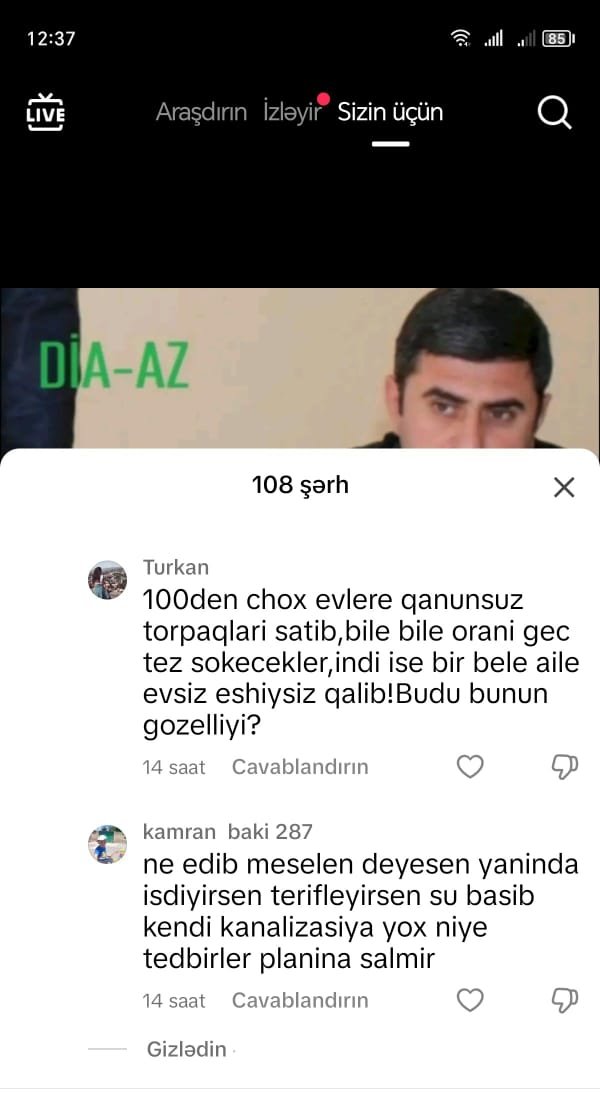The image size is (600, 1093).
Task: Open Turkan's profile picture
Action: (x=107, y=580)
